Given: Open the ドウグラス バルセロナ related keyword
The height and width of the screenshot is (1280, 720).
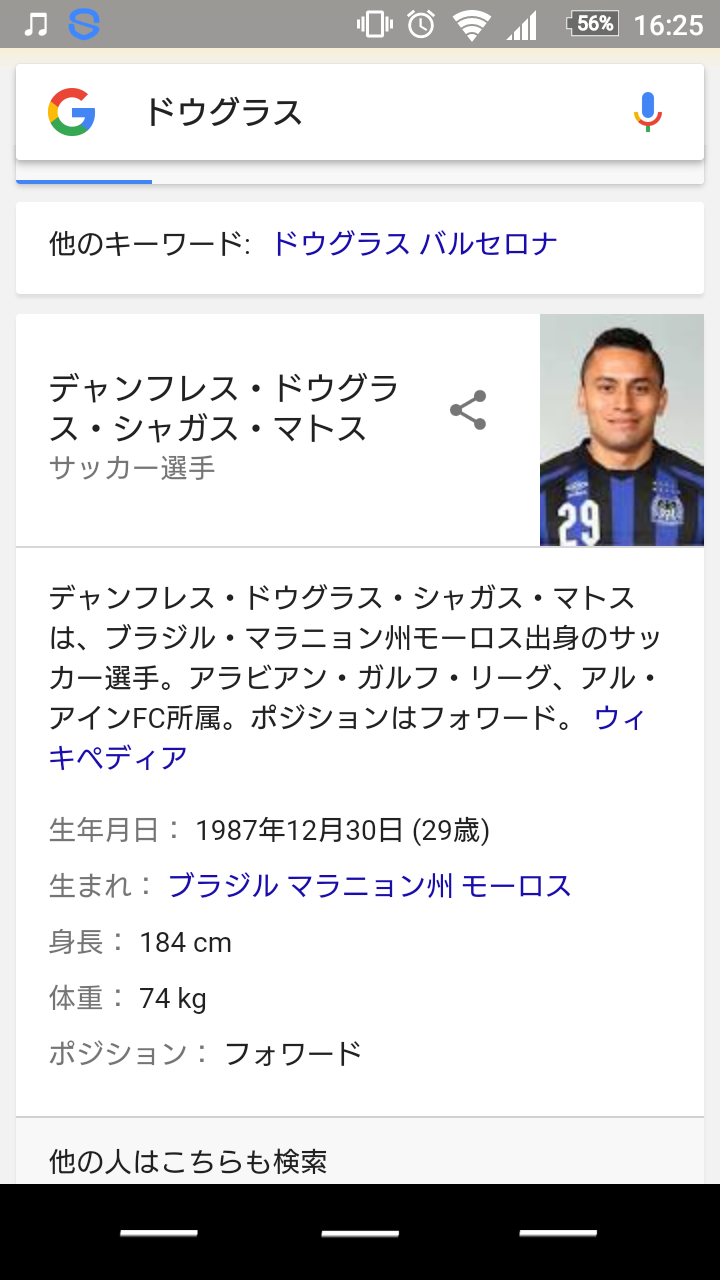Looking at the screenshot, I should click(414, 244).
